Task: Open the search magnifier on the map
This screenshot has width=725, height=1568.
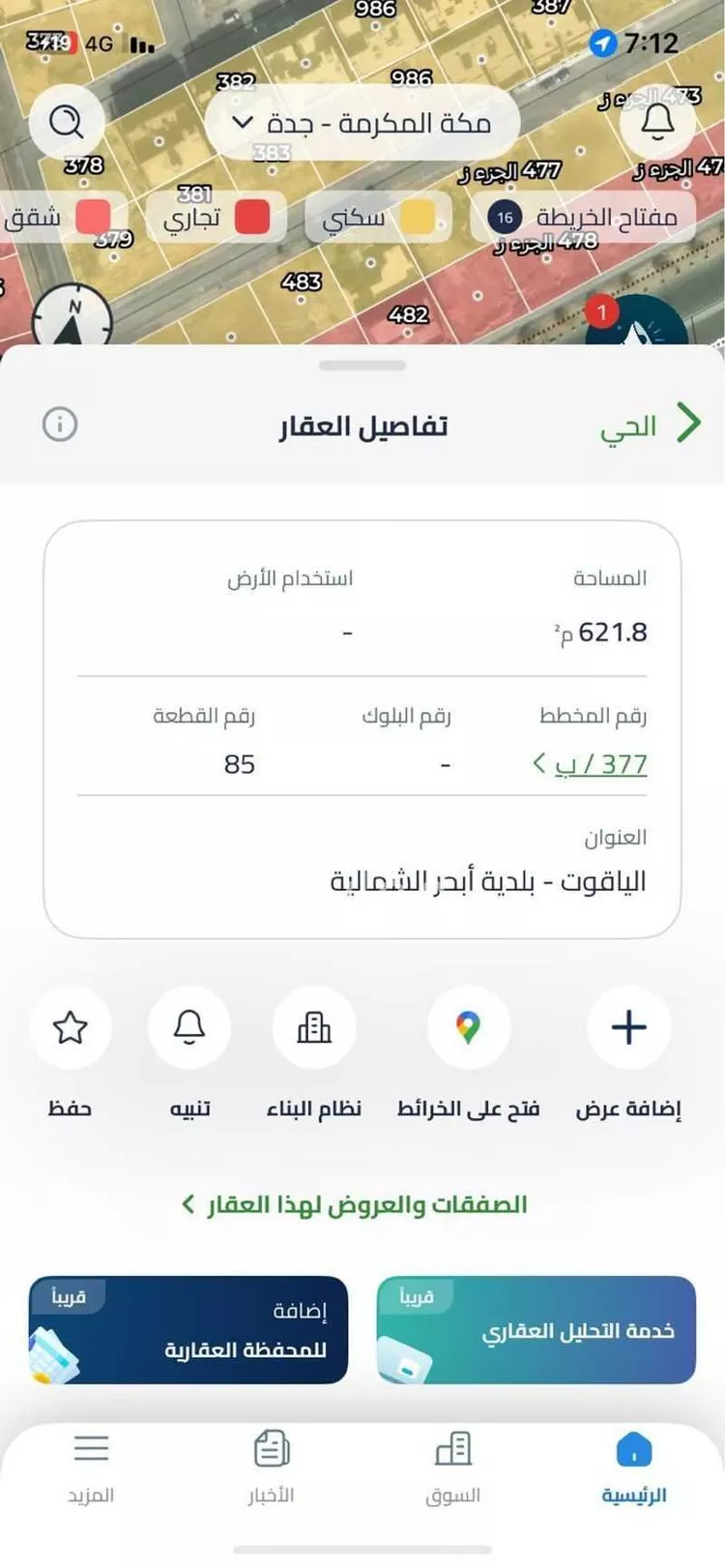Action: 64,122
